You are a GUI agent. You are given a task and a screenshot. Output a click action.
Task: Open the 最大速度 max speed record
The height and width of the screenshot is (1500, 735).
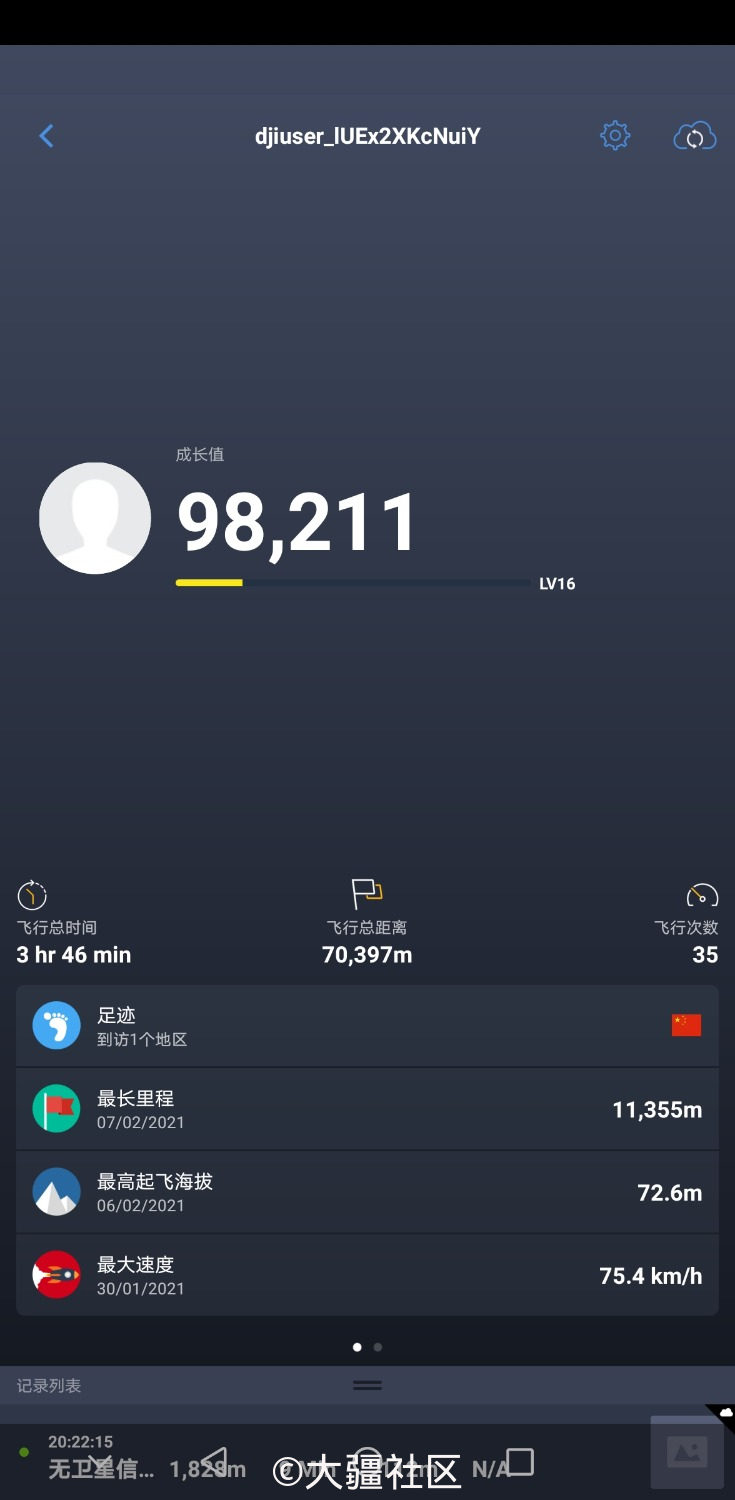coord(367,1275)
